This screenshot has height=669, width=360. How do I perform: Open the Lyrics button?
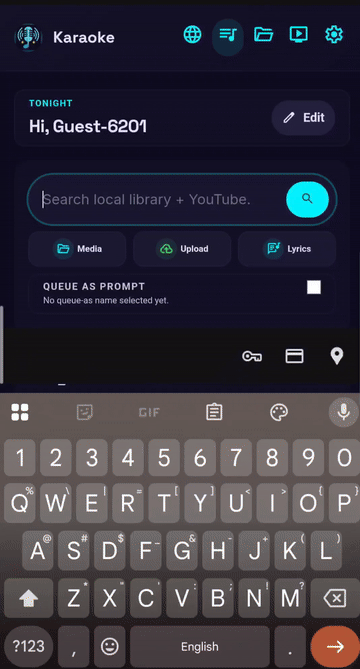click(x=287, y=249)
